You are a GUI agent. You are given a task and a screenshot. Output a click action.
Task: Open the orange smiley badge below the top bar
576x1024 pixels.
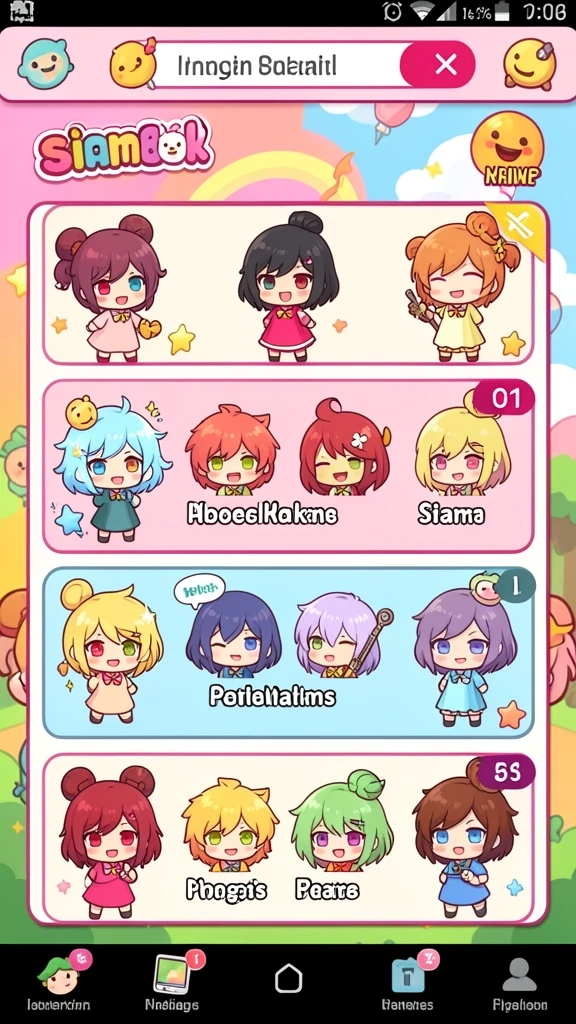[x=507, y=151]
